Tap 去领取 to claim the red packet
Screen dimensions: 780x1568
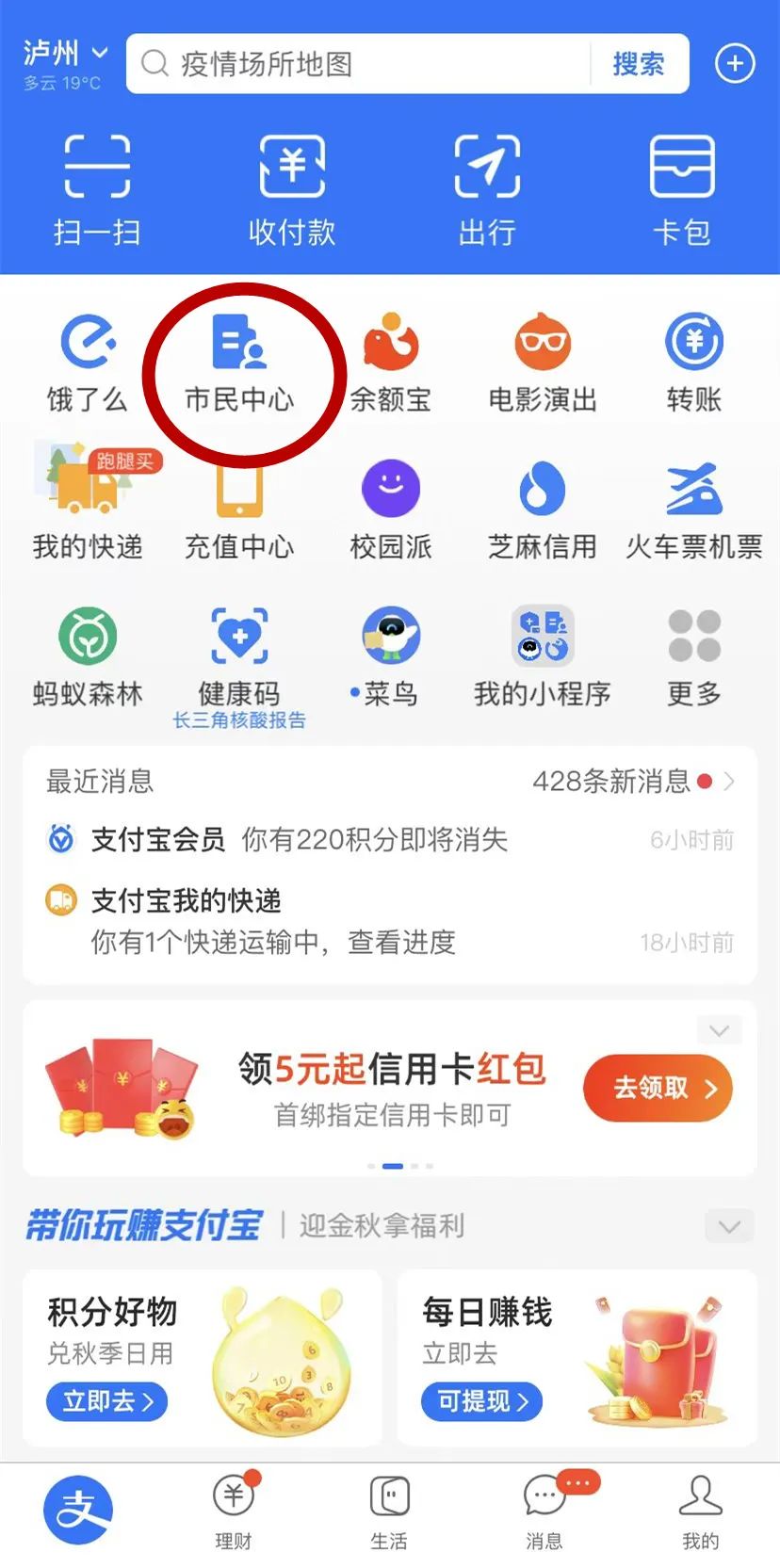(x=657, y=1088)
